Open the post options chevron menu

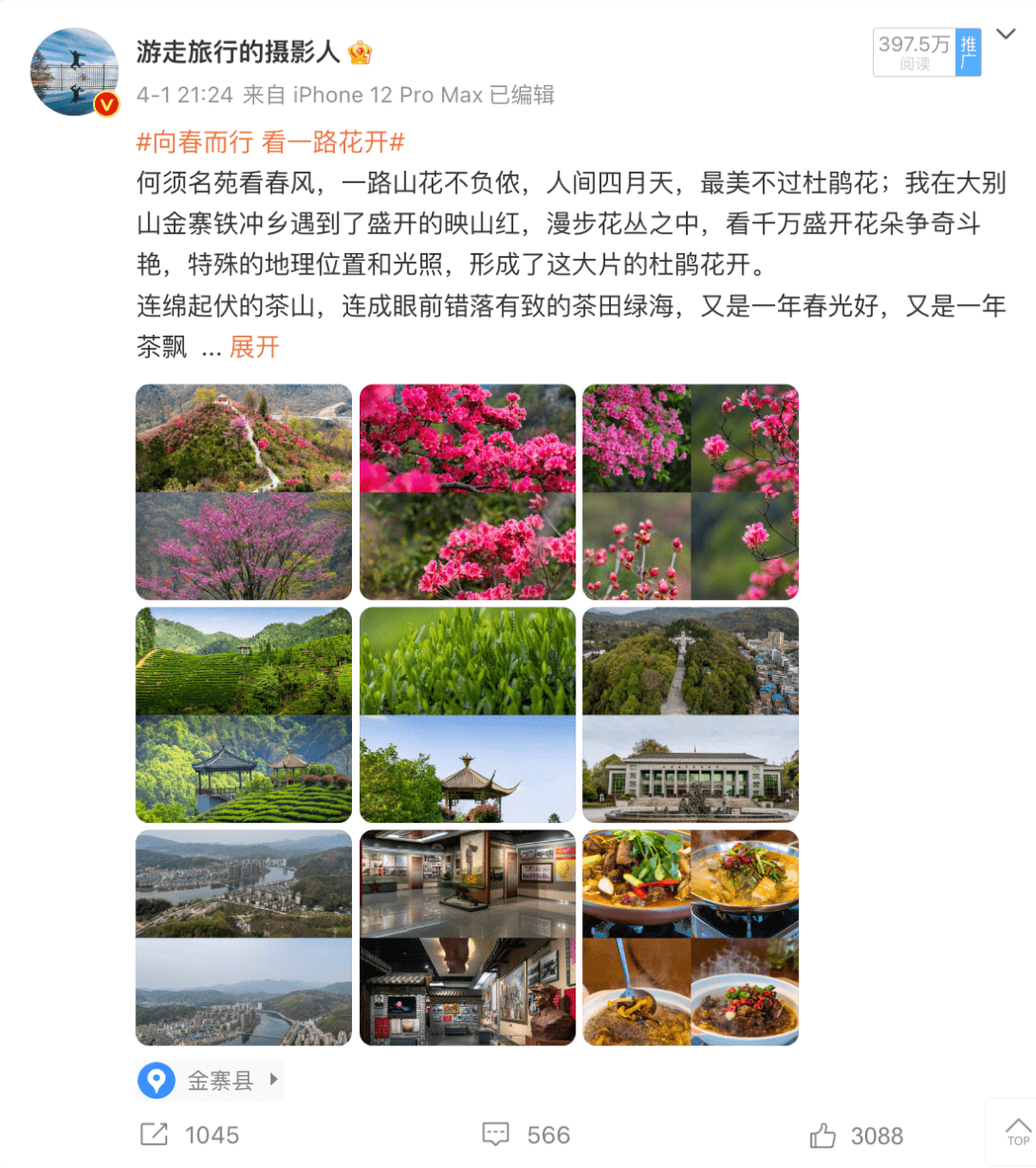1005,35
